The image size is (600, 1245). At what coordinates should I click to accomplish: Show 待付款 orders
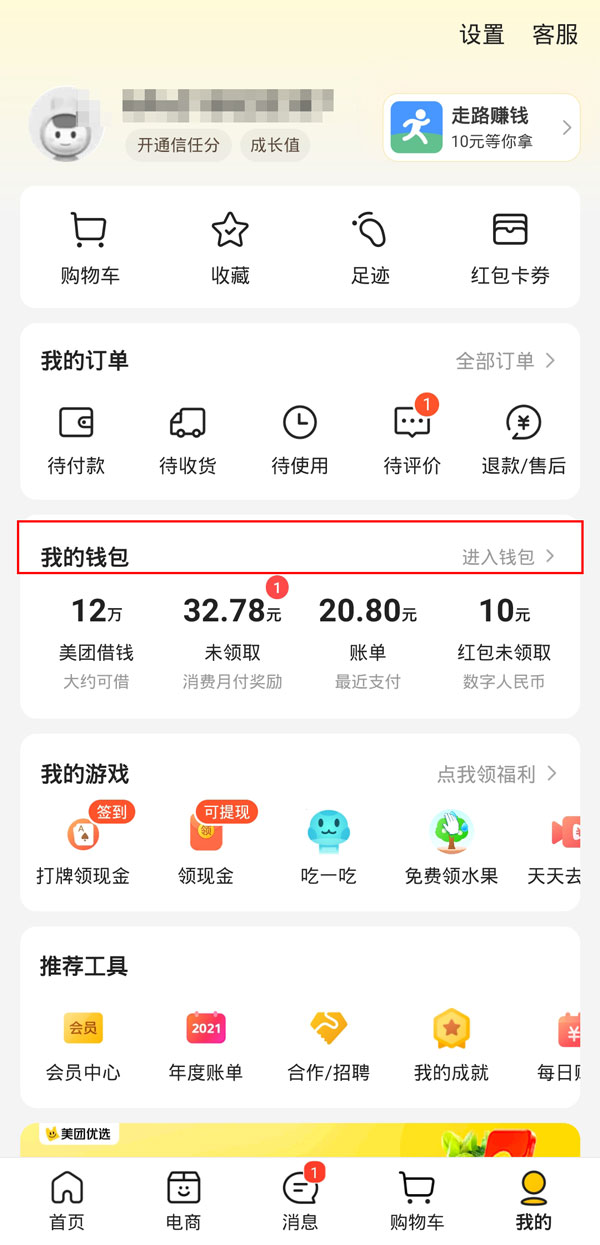click(x=76, y=440)
